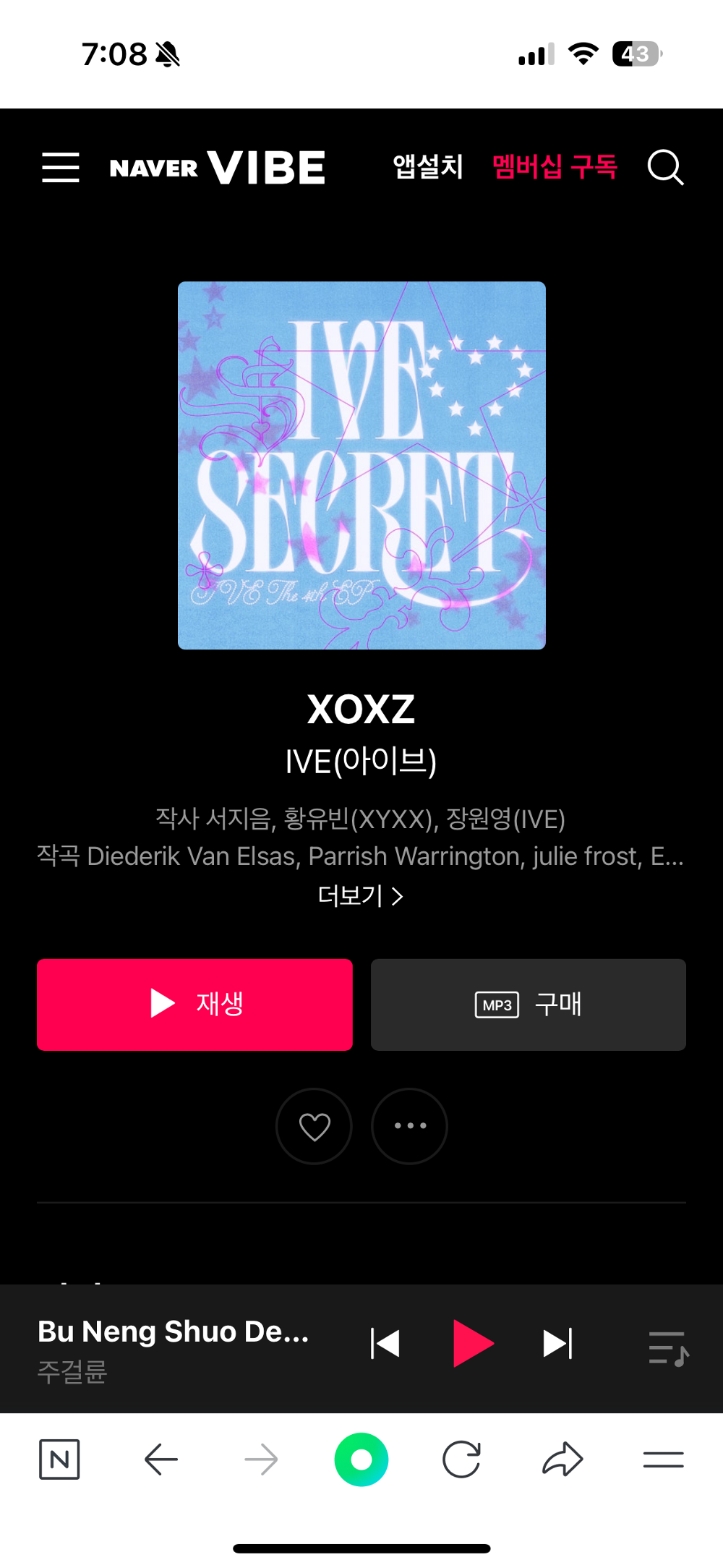723x1568 pixels.
Task: Open 멤버십 구독 subscription page
Action: coord(555,167)
